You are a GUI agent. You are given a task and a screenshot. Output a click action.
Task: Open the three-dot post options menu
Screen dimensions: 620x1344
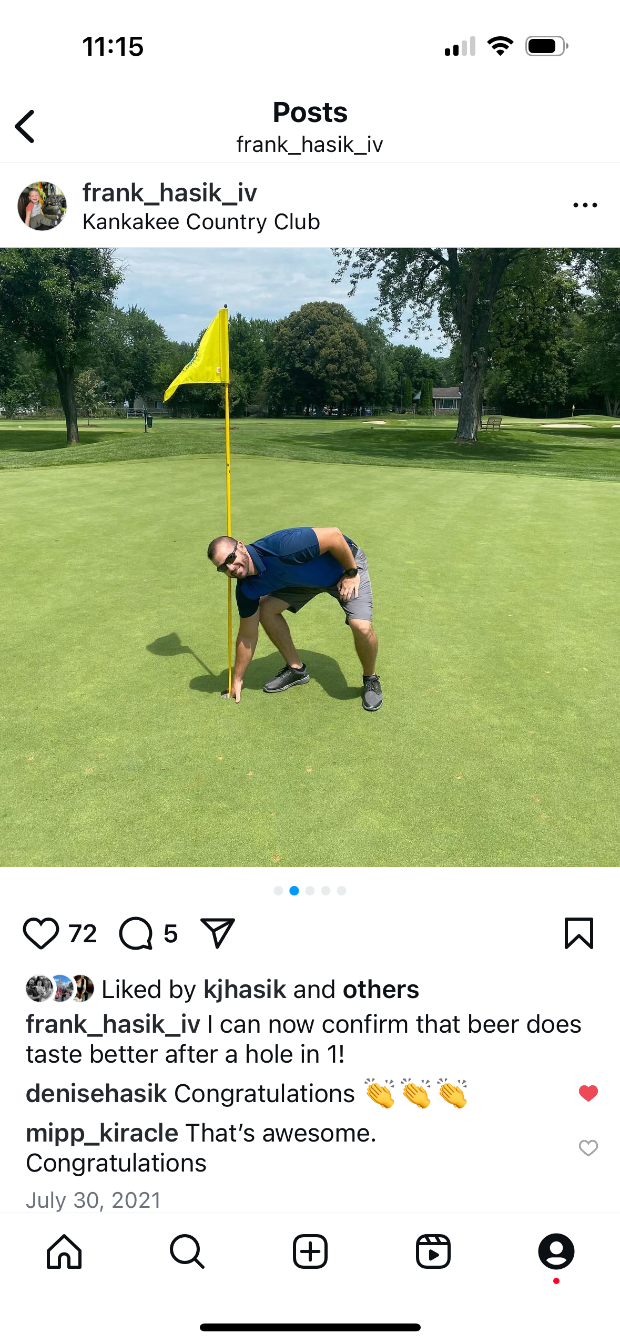585,205
